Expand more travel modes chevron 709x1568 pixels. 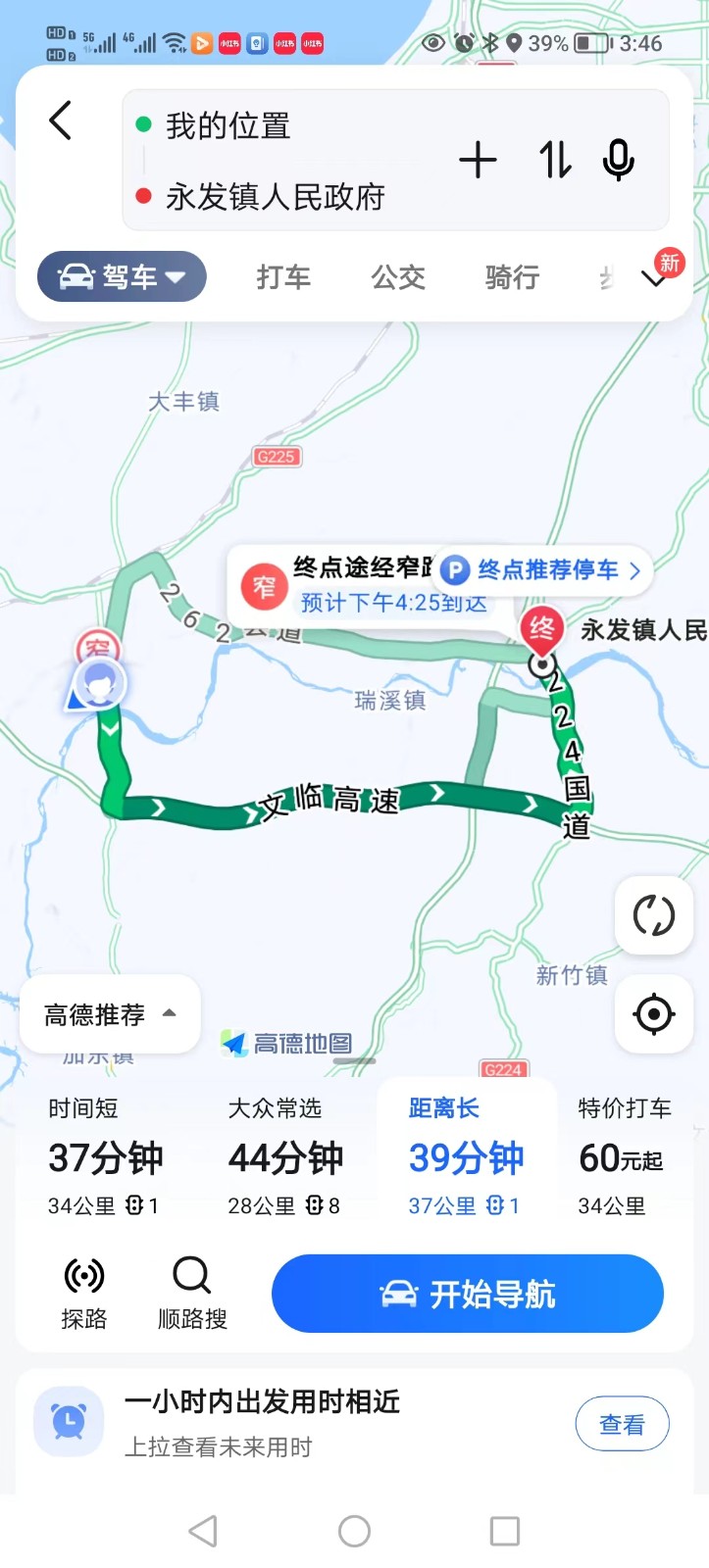click(654, 279)
